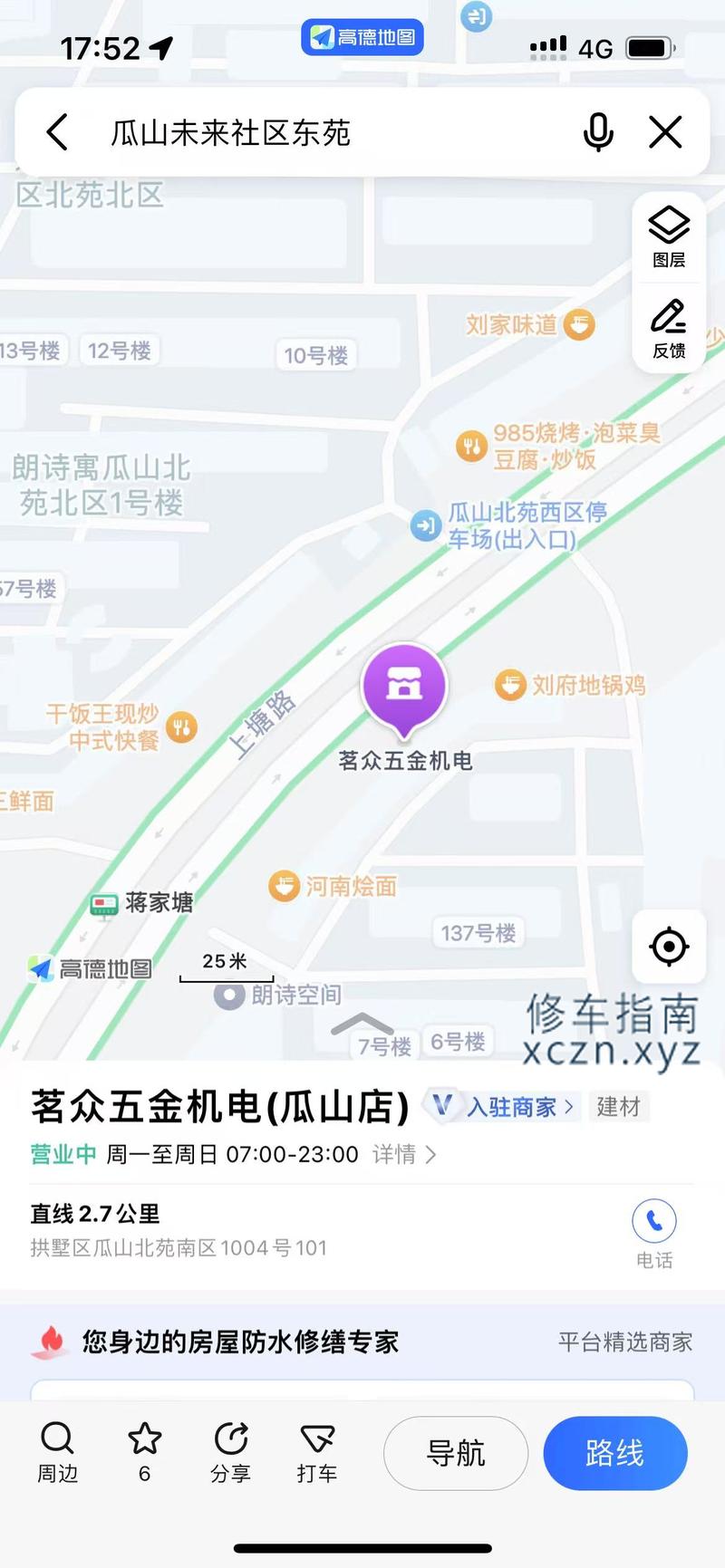Screen dimensions: 725x1568
Task: Start 导航 navigation
Action: [456, 1453]
